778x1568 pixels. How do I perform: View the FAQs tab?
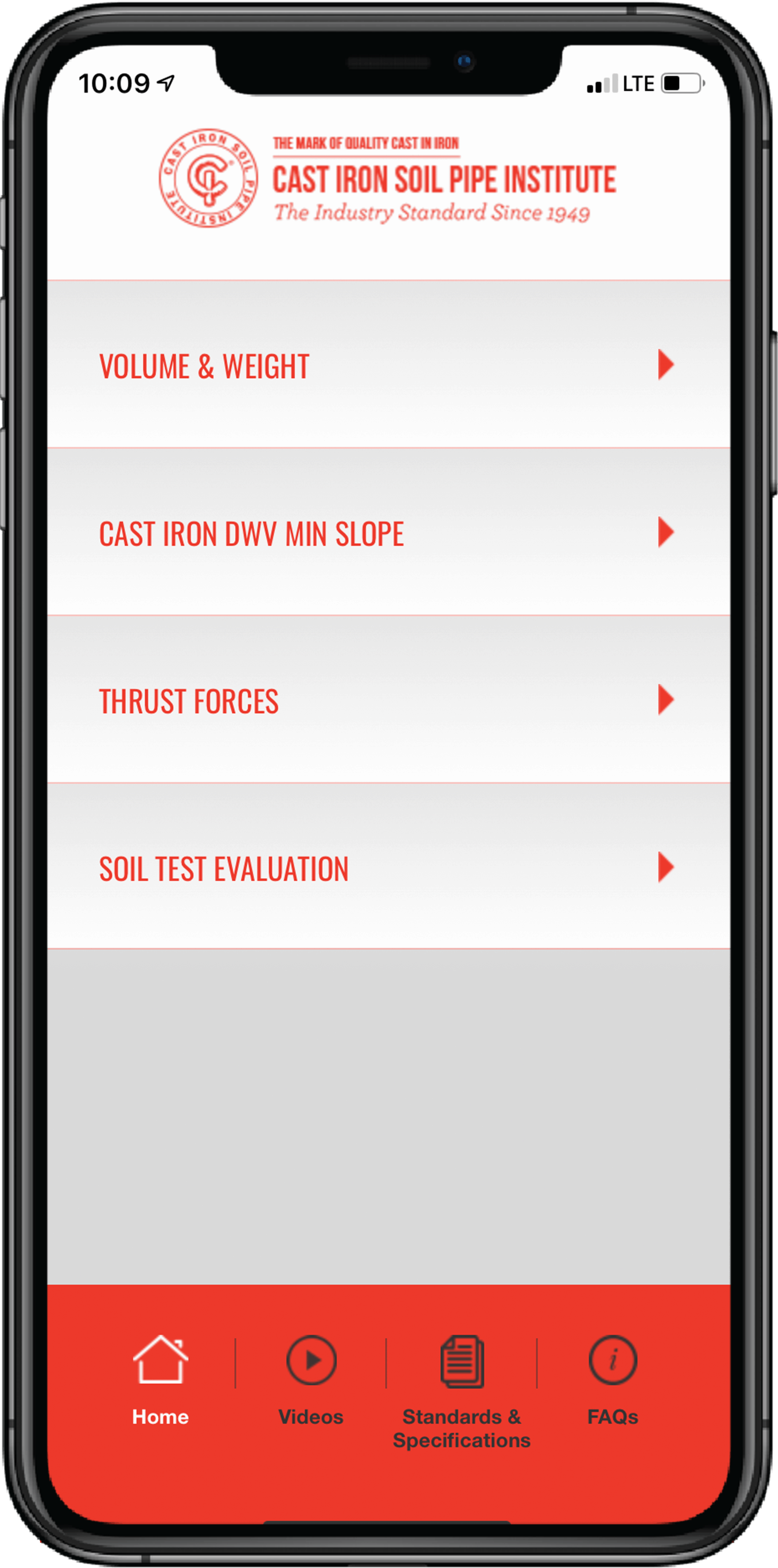pyautogui.click(x=612, y=1381)
